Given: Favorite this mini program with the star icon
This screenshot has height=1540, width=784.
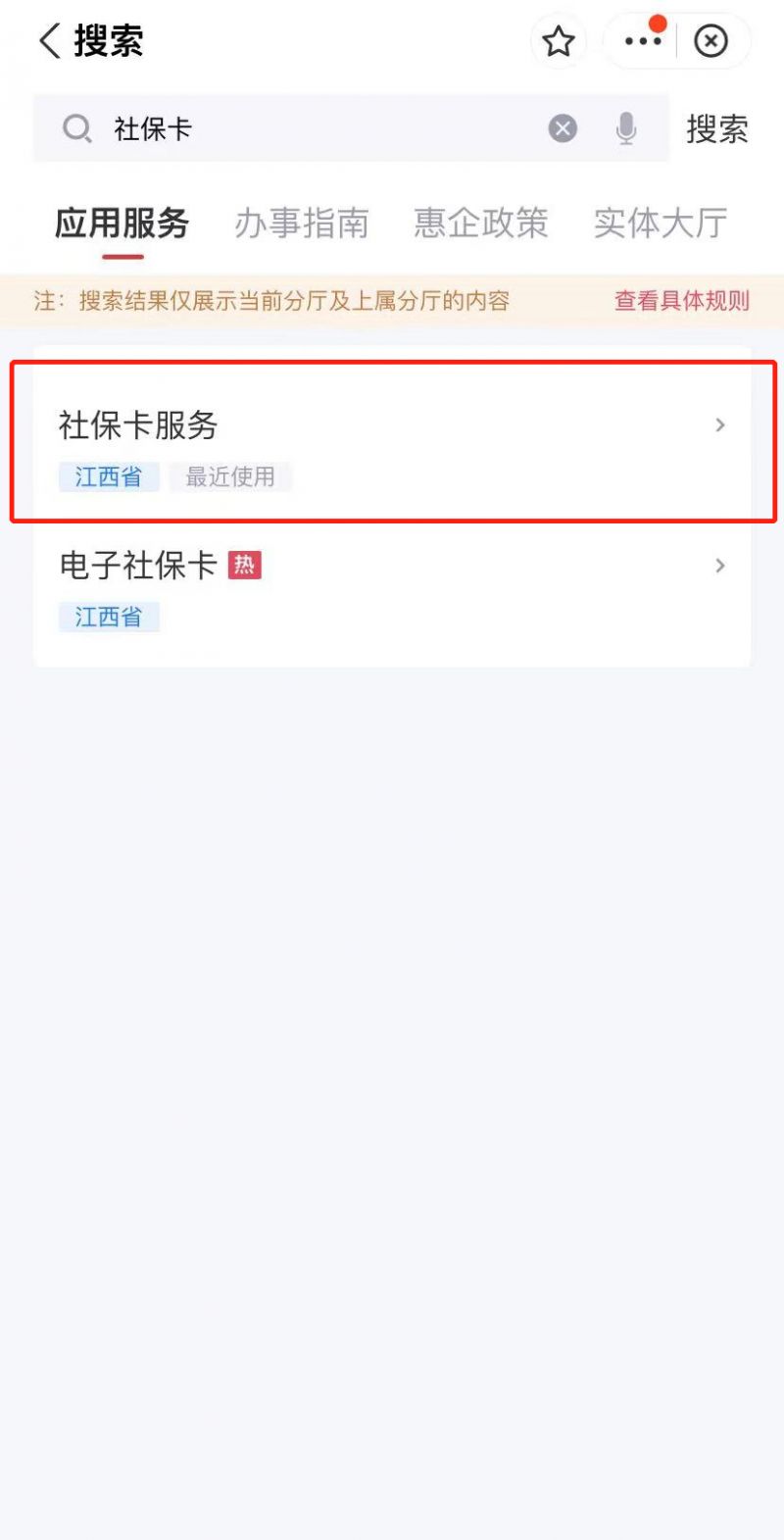Looking at the screenshot, I should (x=559, y=41).
